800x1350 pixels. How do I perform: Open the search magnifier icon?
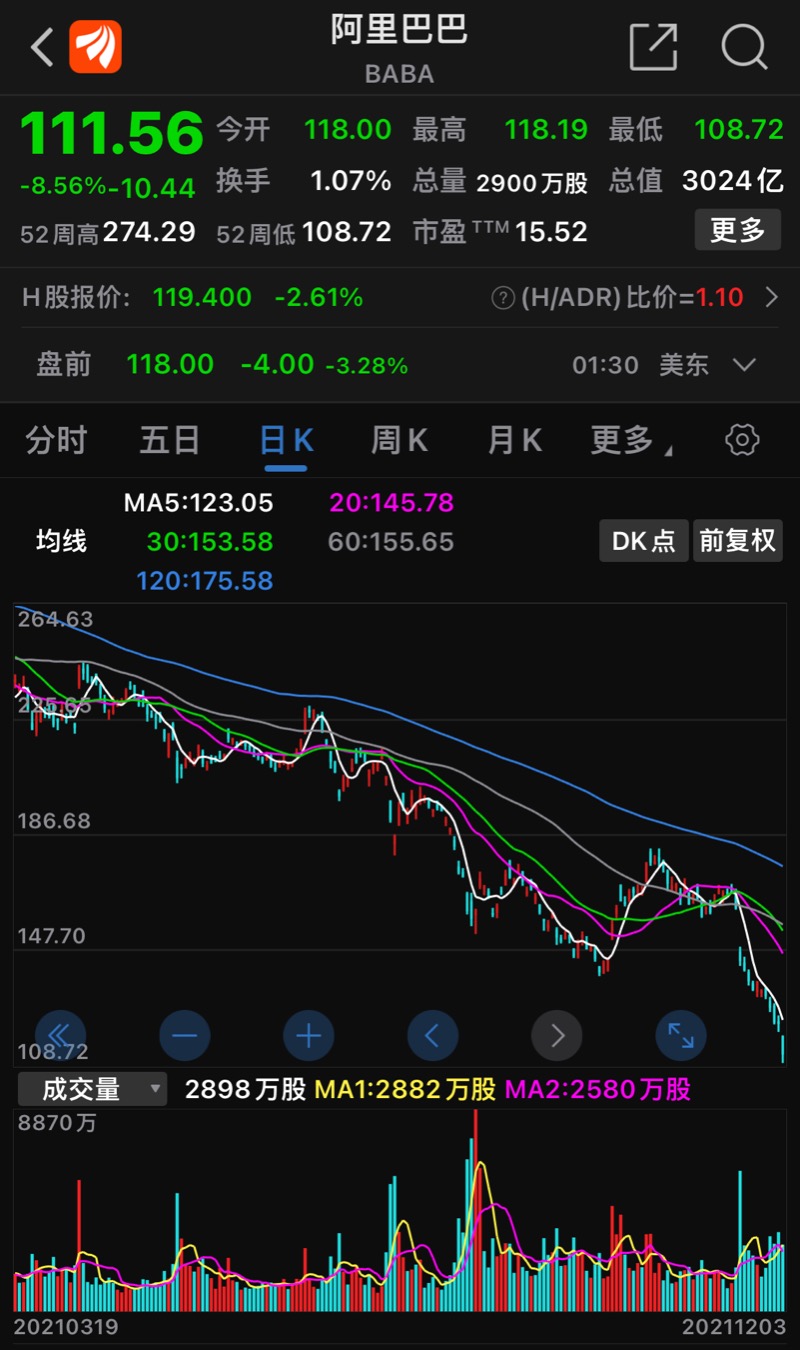(x=744, y=47)
